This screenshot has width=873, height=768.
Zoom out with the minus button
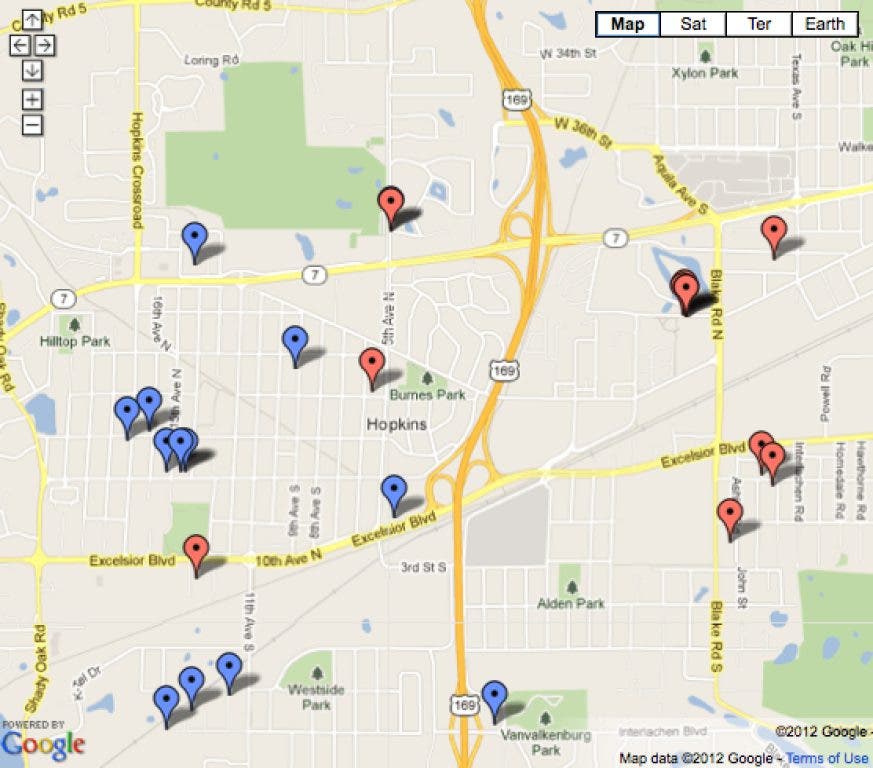(x=32, y=125)
